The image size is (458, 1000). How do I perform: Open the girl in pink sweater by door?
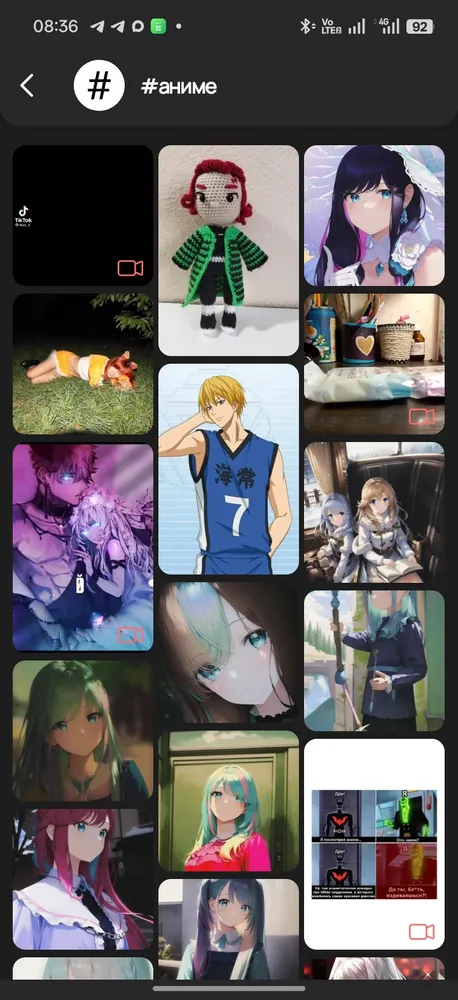coord(228,801)
